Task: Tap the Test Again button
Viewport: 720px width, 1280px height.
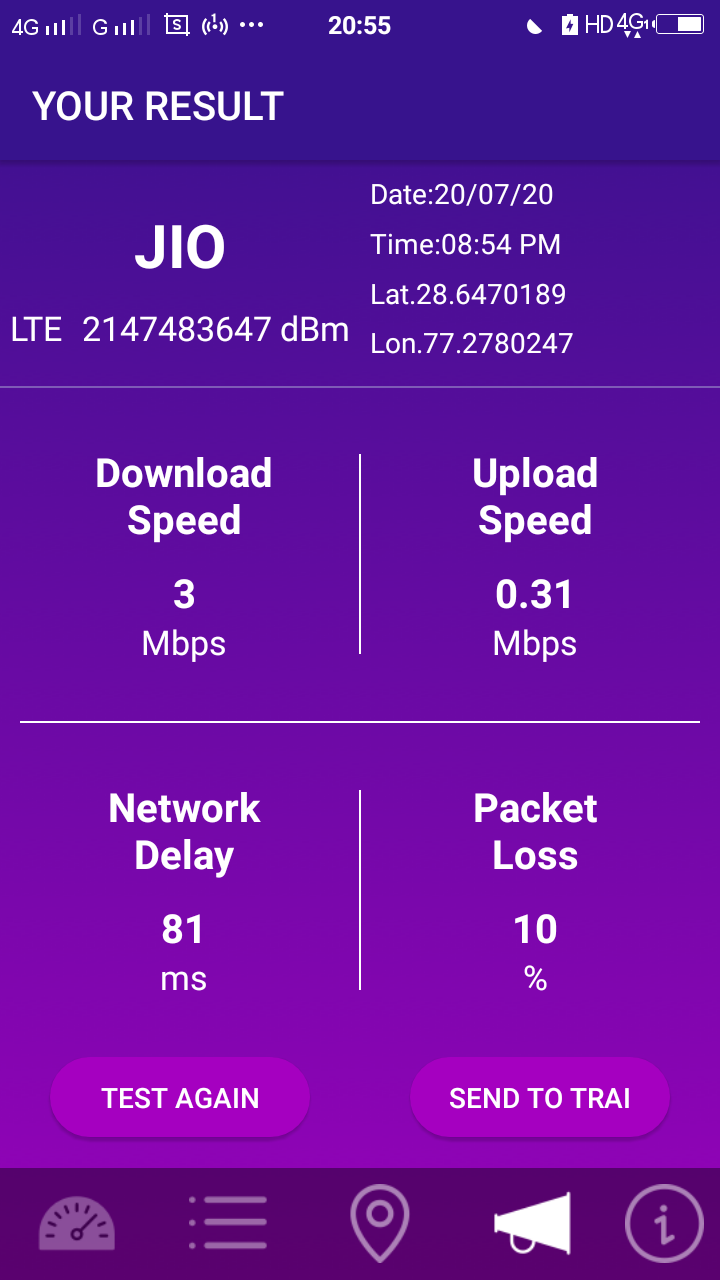Action: [x=180, y=1098]
